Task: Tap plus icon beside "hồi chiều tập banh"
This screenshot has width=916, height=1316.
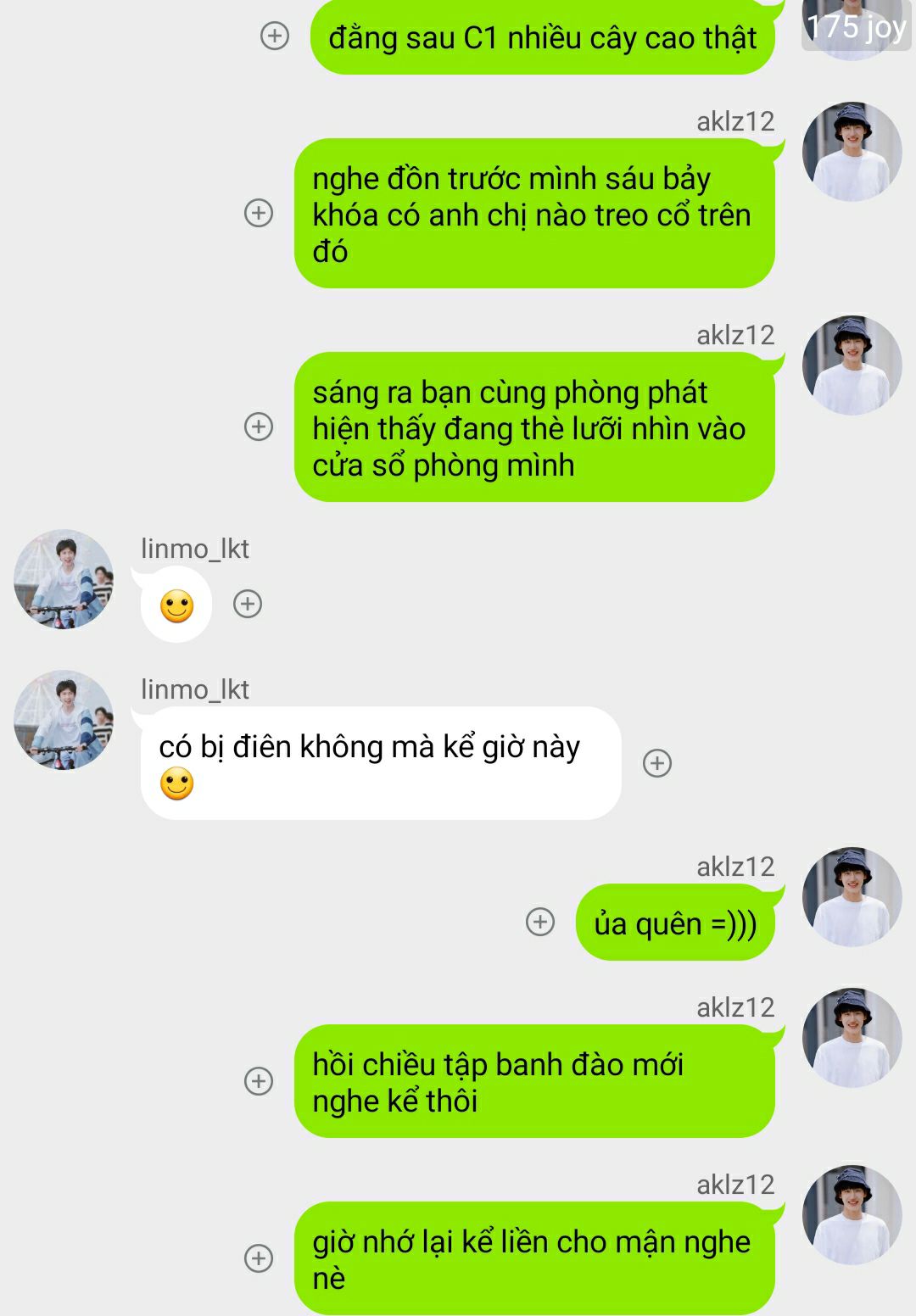Action: [259, 1081]
